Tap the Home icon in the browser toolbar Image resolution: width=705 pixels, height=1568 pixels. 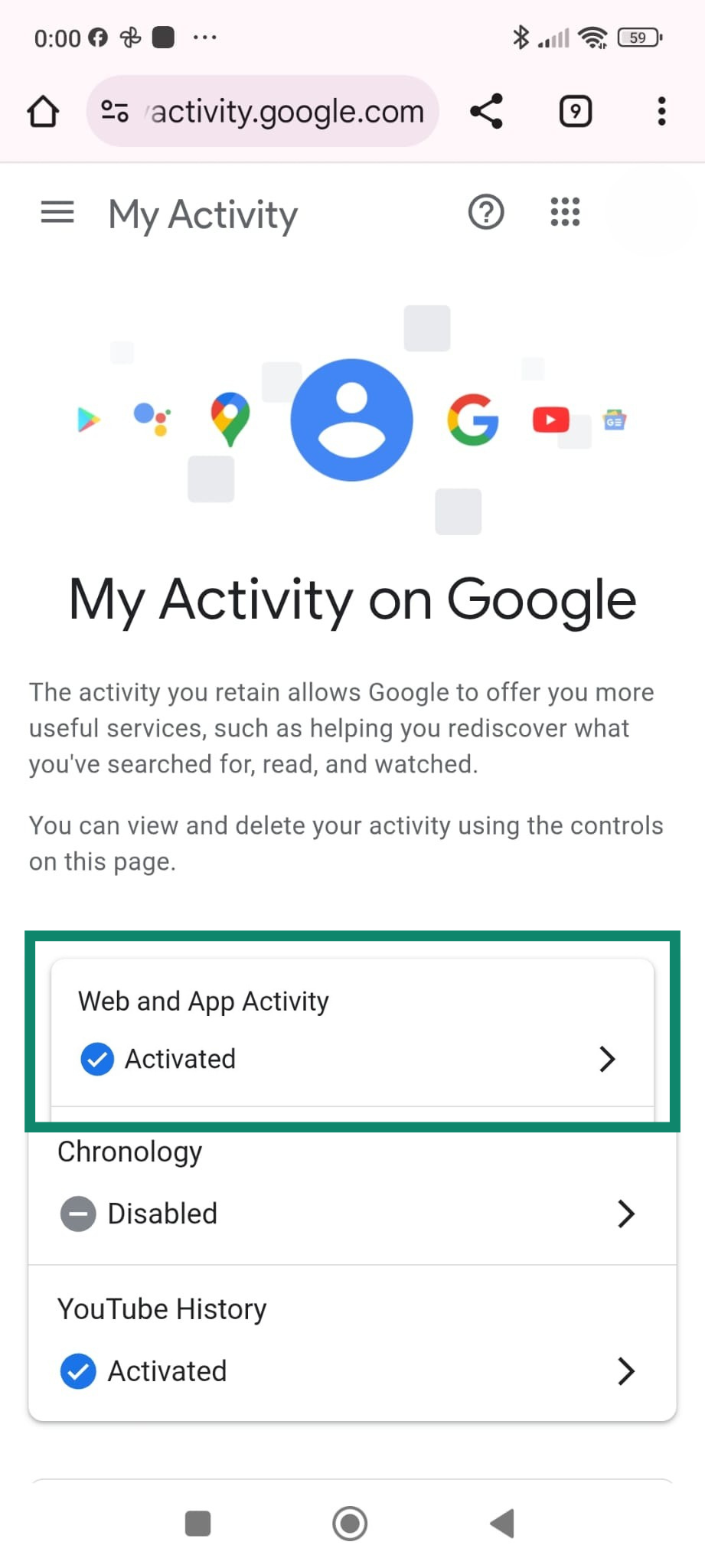tap(43, 111)
